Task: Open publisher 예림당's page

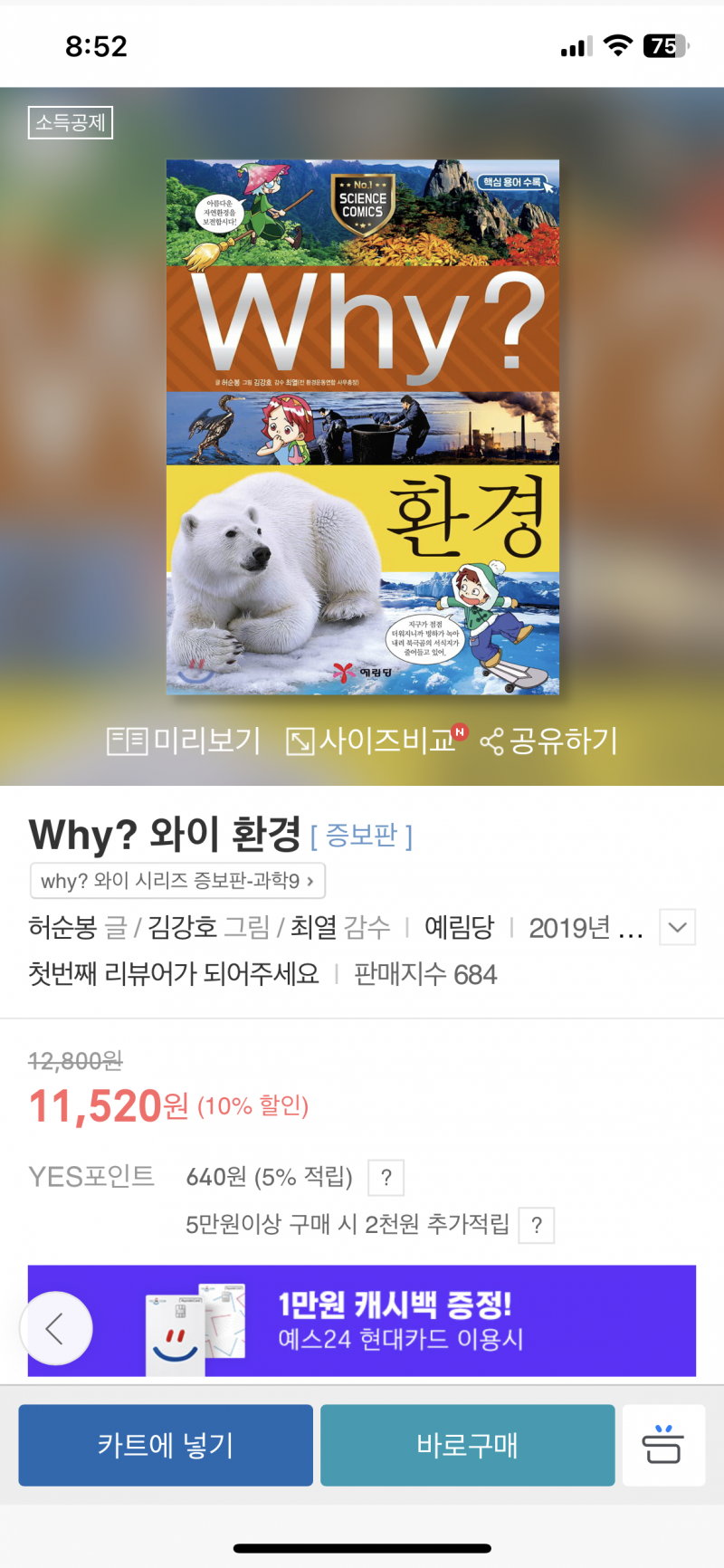Action: pos(460,927)
